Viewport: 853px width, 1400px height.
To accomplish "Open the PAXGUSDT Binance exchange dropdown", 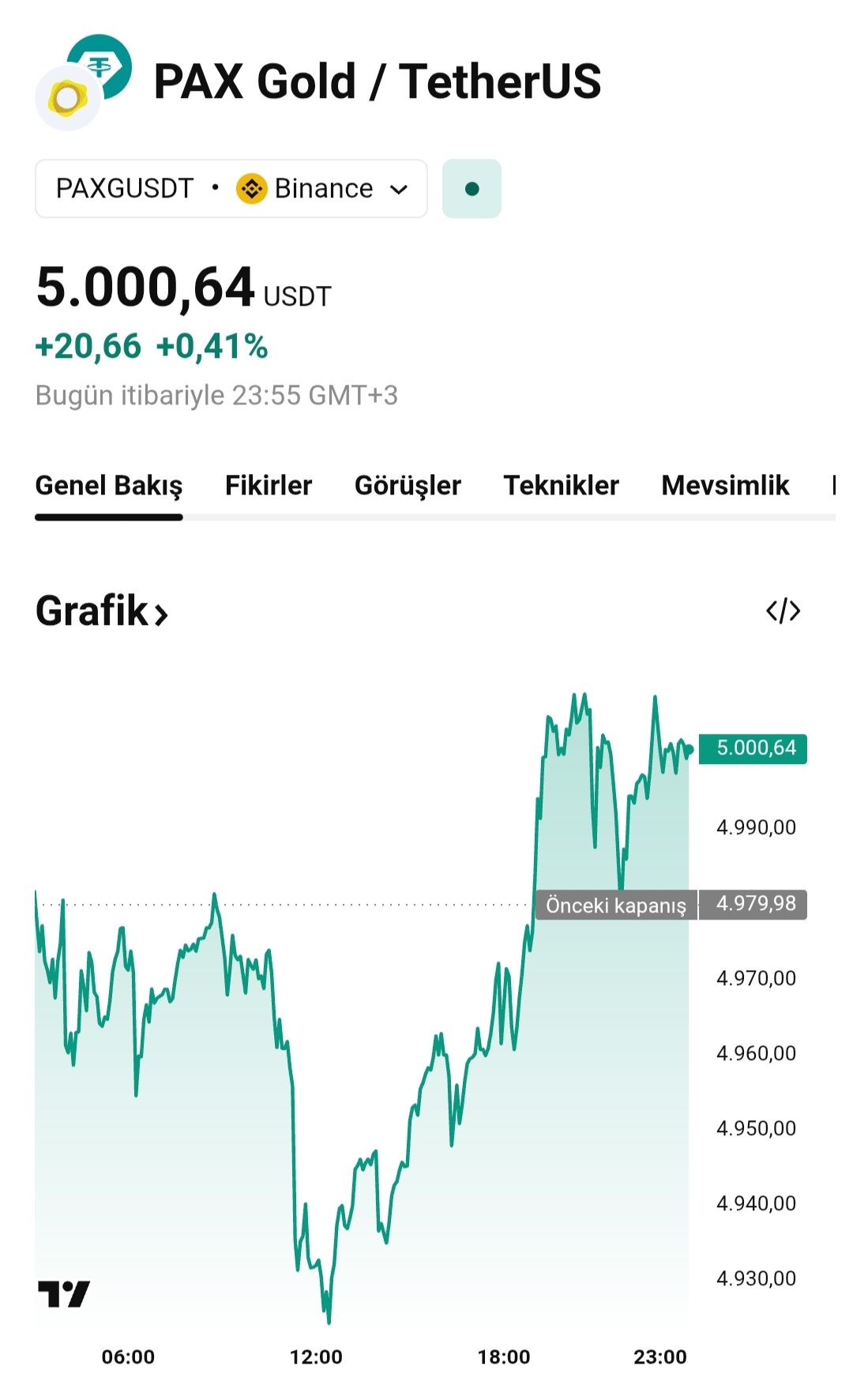I will (231, 189).
